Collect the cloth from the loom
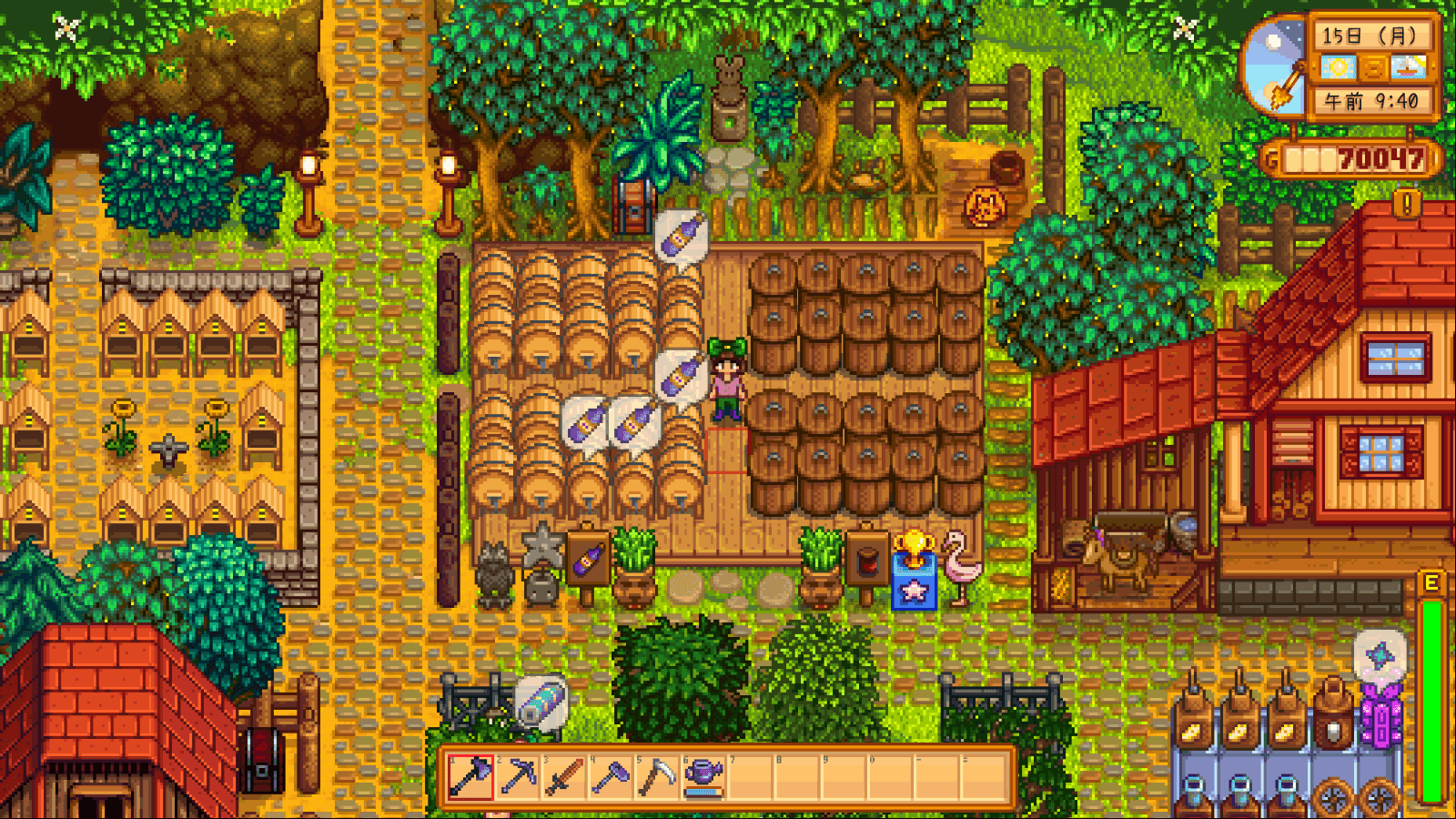Viewport: 1456px width, 819px height. [542, 703]
